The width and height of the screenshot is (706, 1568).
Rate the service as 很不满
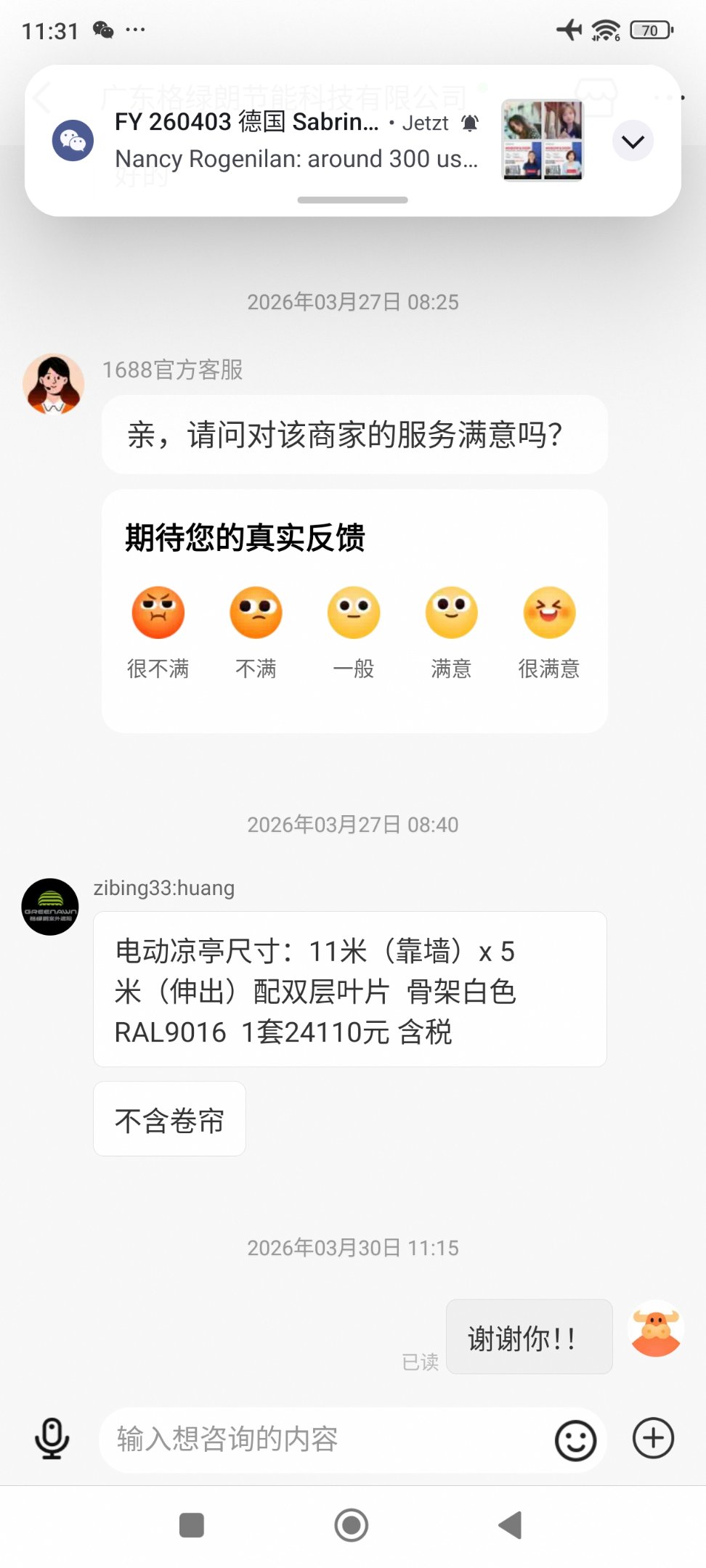click(158, 613)
